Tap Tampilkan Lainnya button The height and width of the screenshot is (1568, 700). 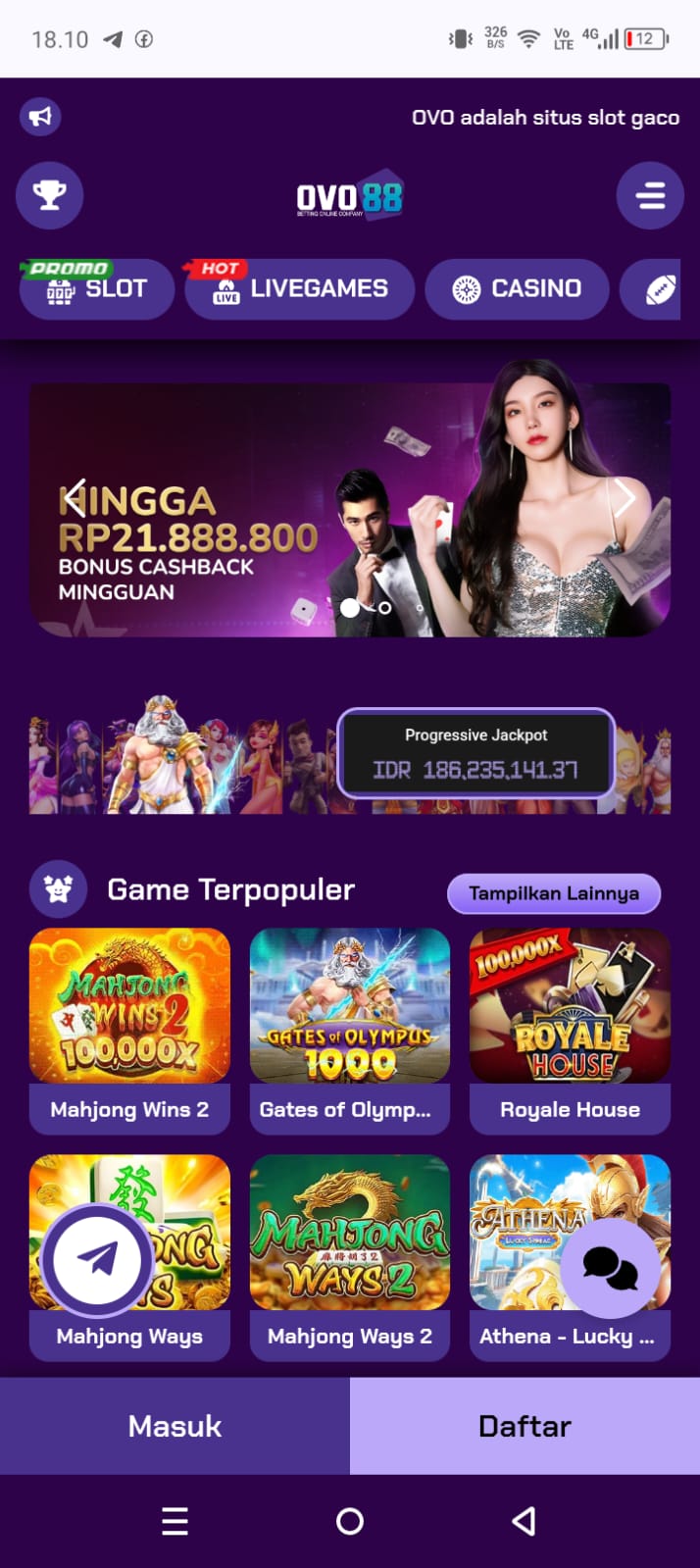pos(553,893)
